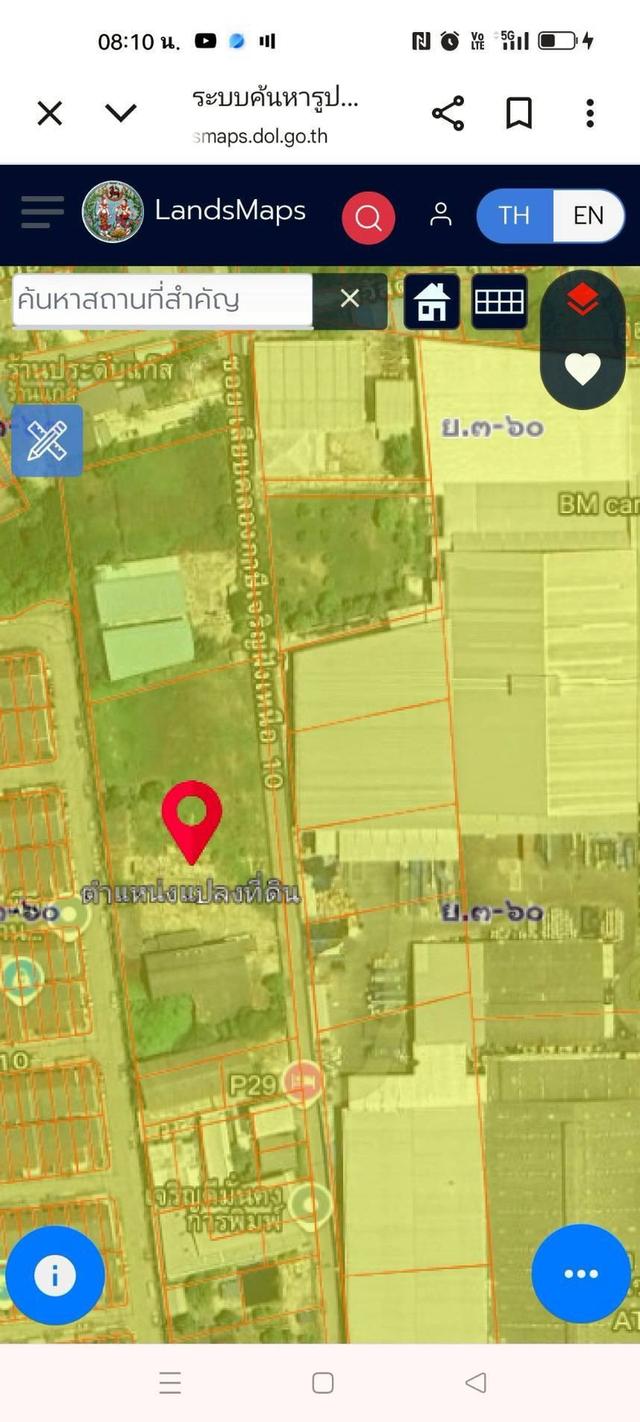This screenshot has height=1422, width=640.
Task: Bookmark this page in browser
Action: pyautogui.click(x=518, y=114)
